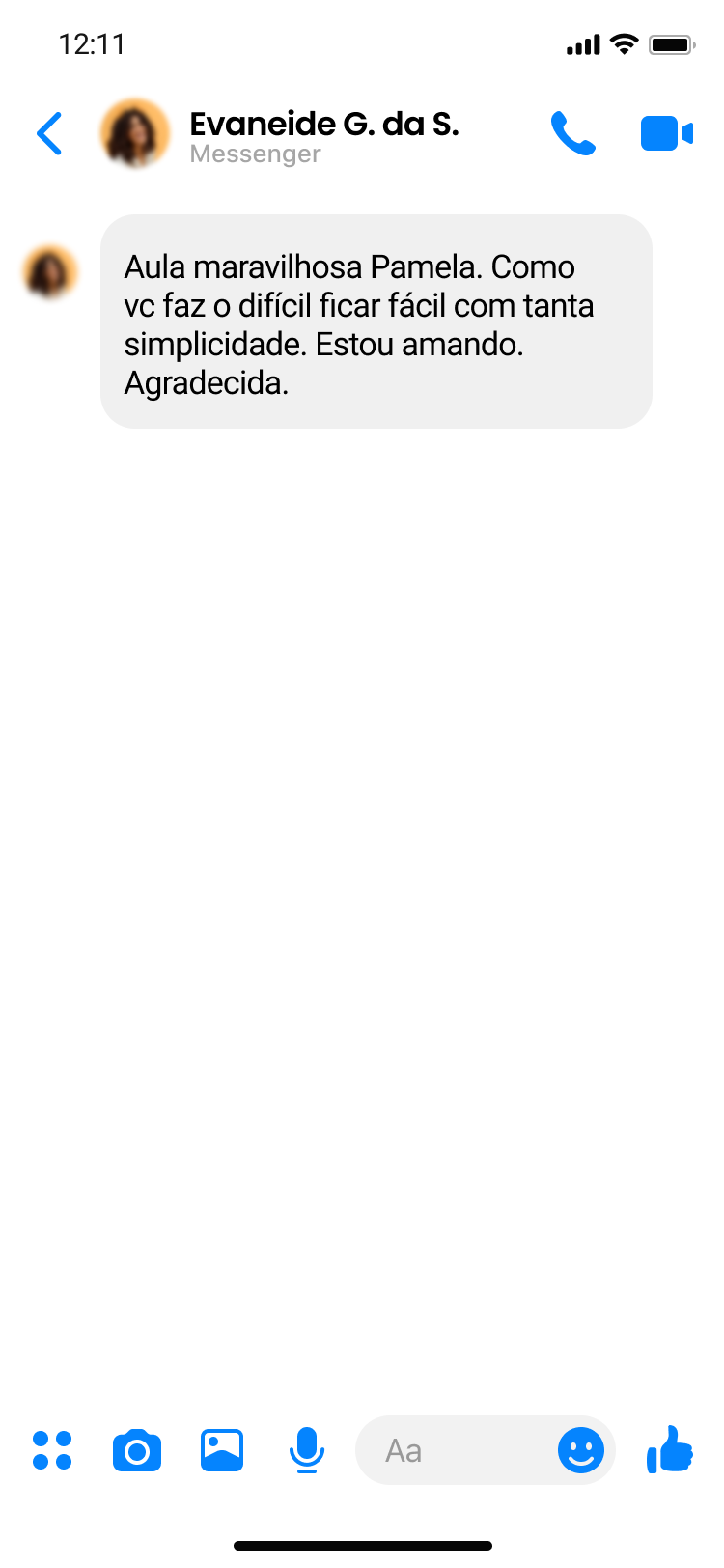Go back to the chat list
The width and height of the screenshot is (724, 1568).
[x=49, y=133]
